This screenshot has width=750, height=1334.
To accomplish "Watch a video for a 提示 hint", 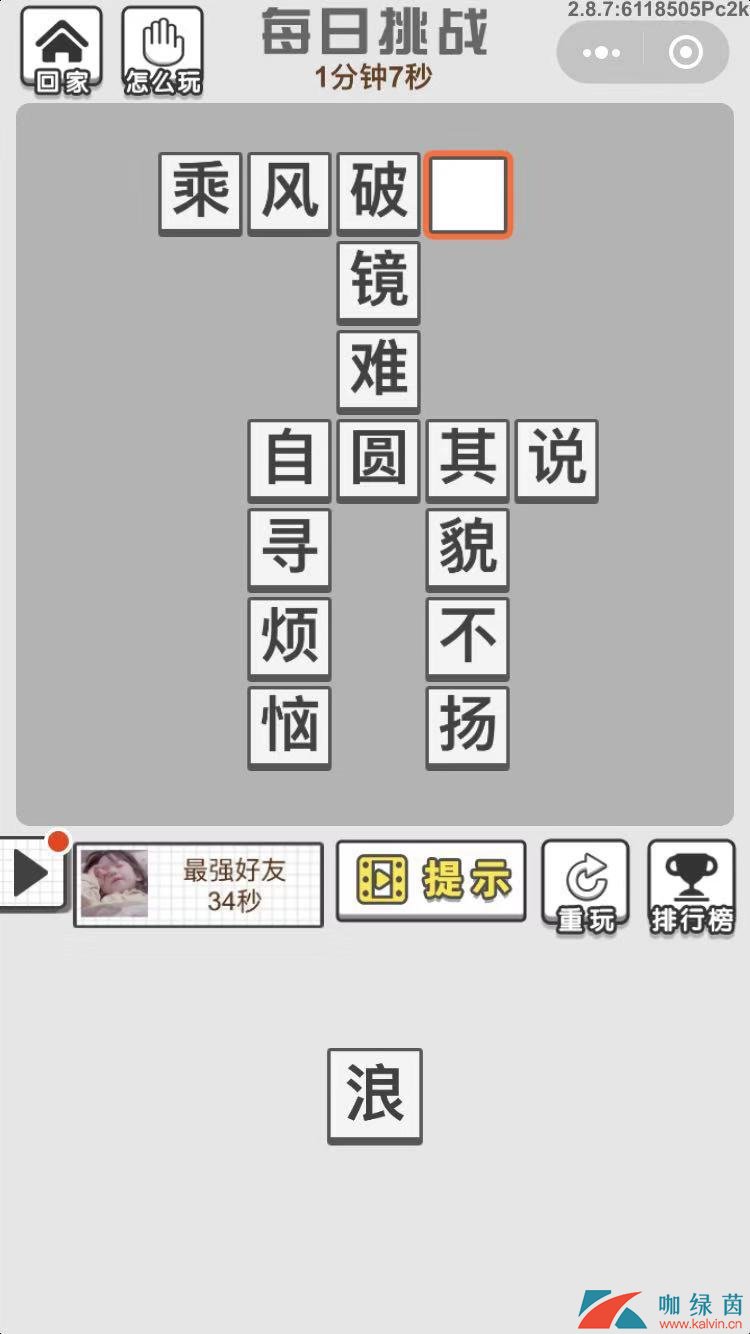I will pyautogui.click(x=431, y=880).
